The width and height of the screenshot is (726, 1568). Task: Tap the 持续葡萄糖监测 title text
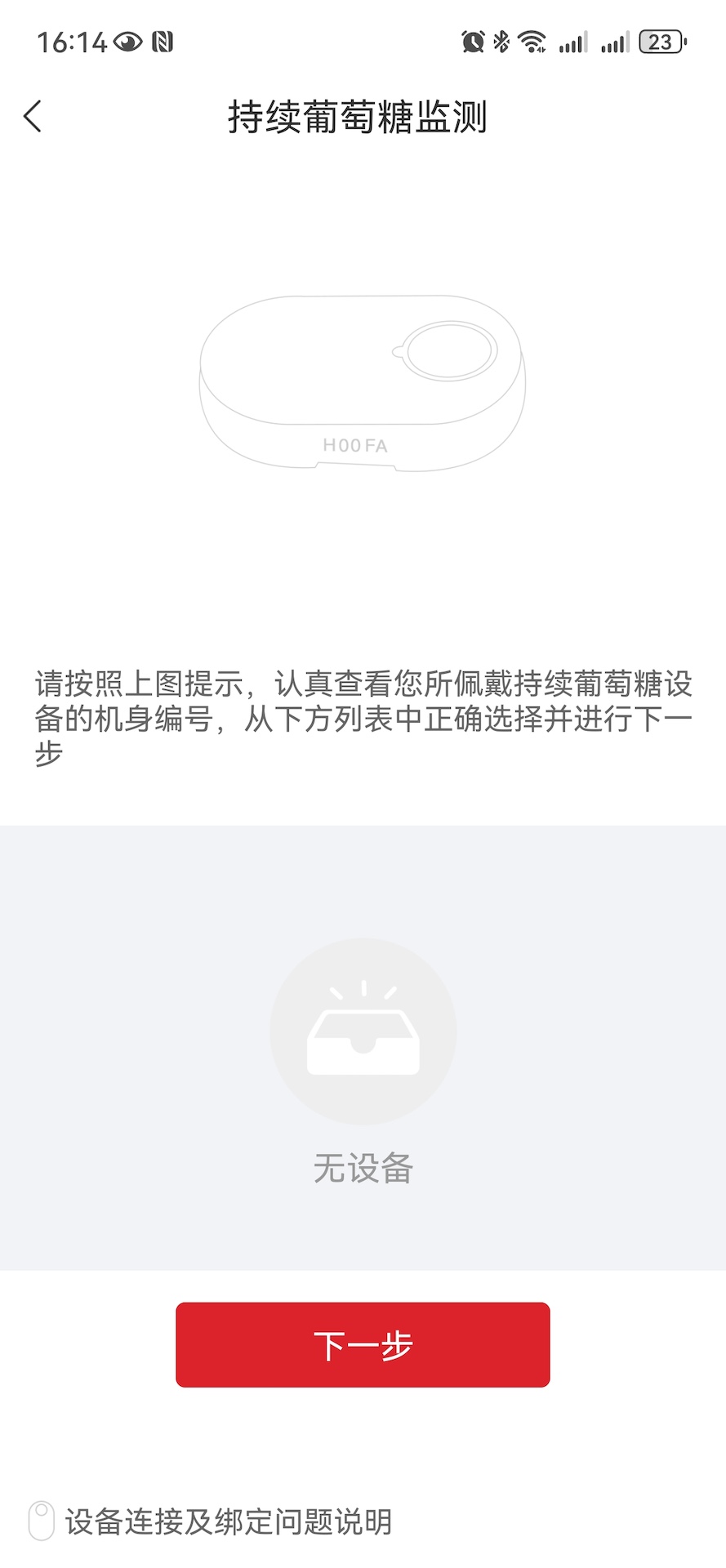click(x=362, y=117)
